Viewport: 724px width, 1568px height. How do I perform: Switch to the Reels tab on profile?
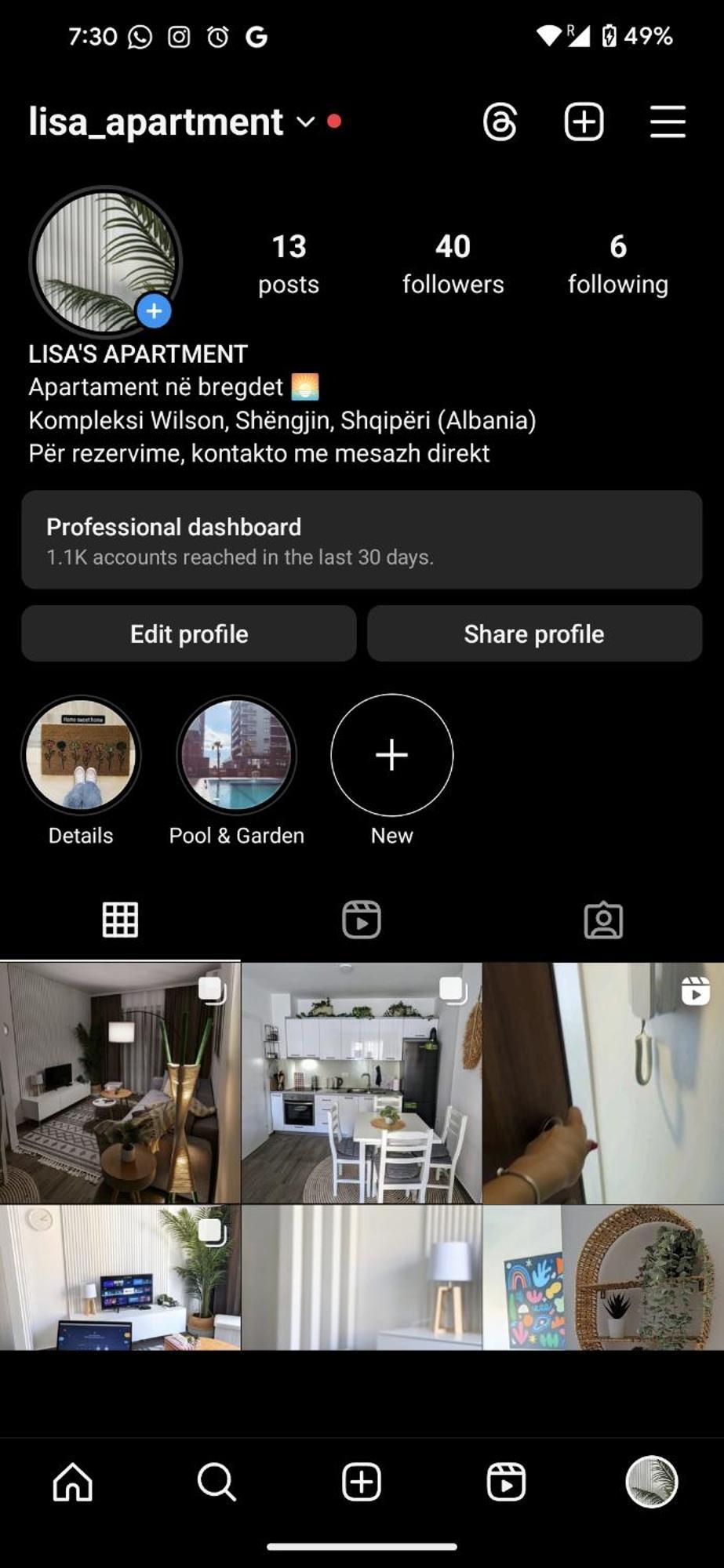362,920
